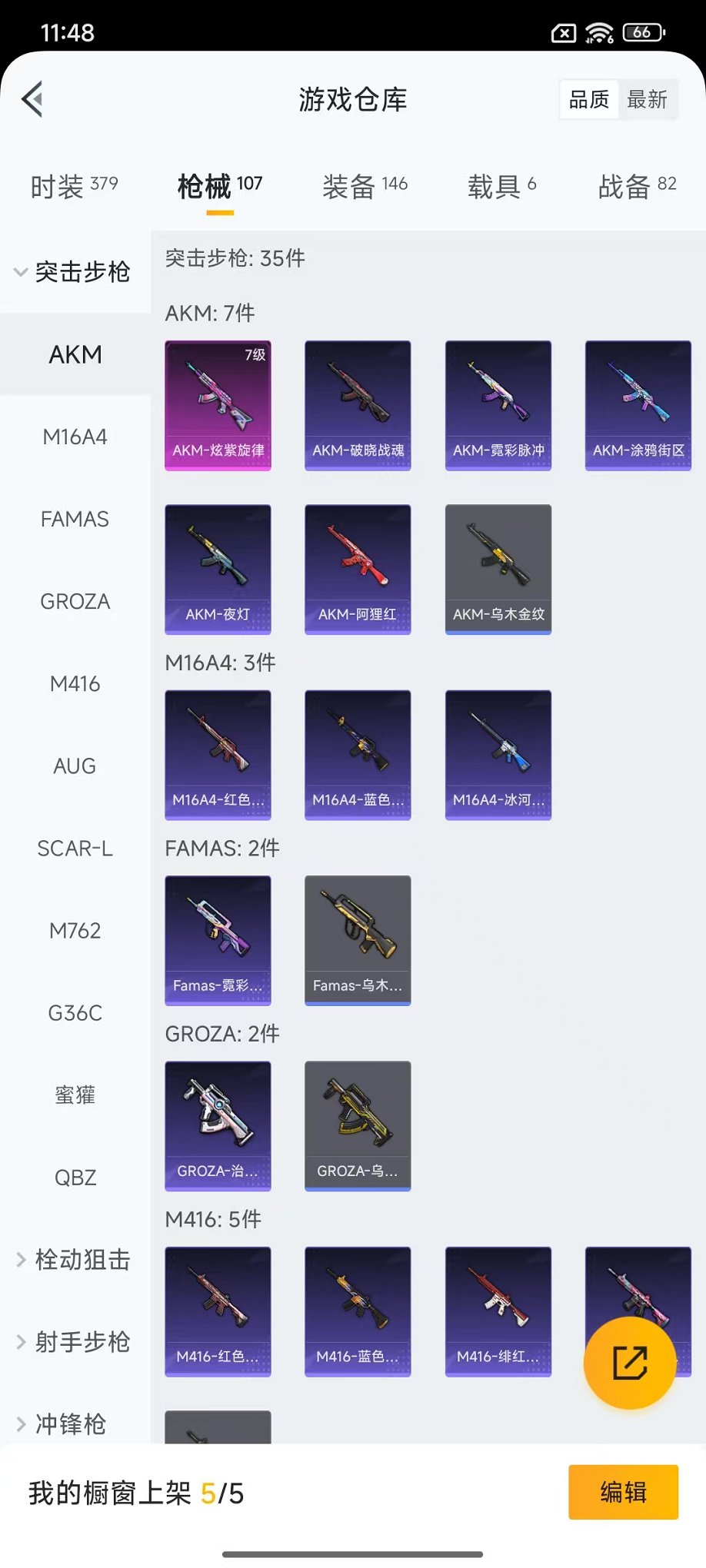Open the 战备 tab
This screenshot has height=1568, width=706.
tap(637, 185)
